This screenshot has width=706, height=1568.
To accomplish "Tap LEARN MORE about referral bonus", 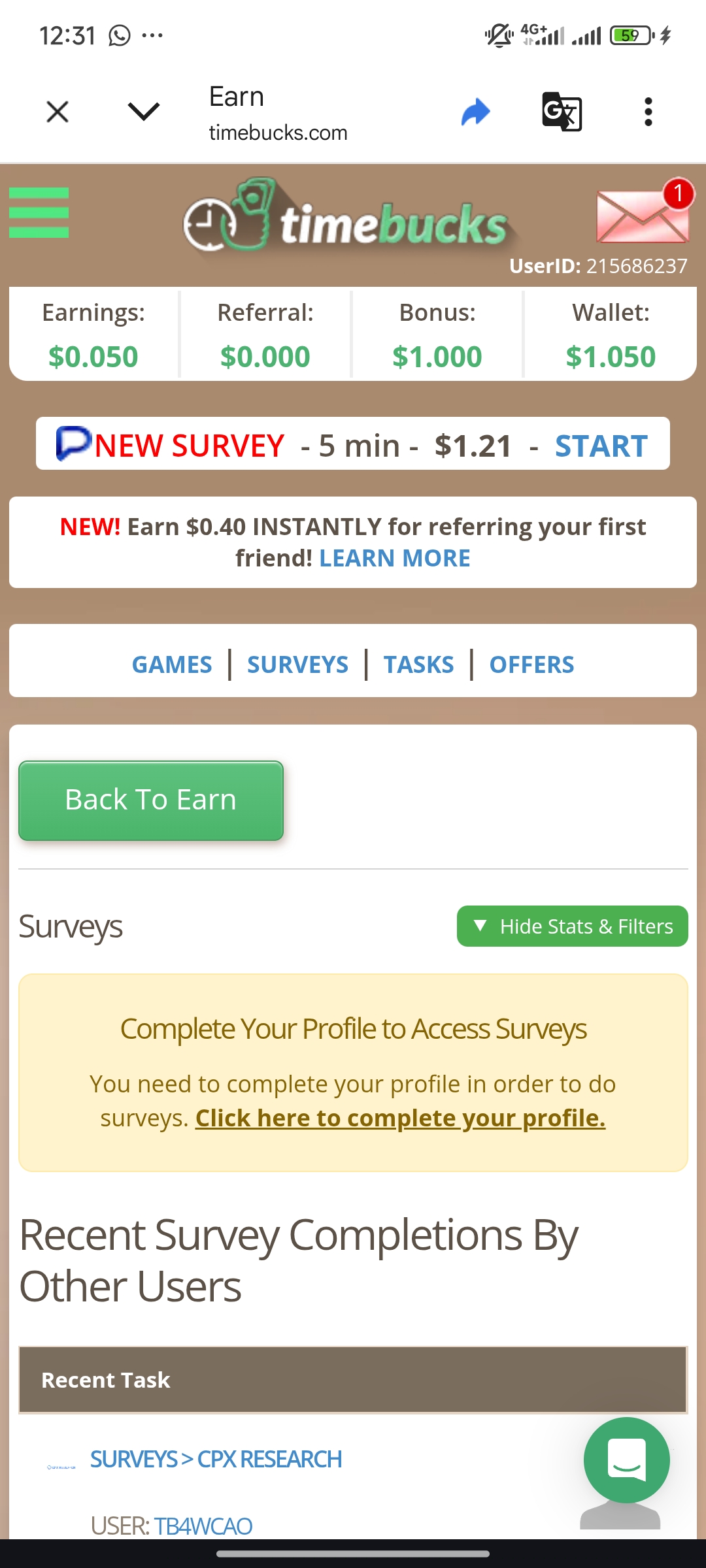I will [394, 559].
